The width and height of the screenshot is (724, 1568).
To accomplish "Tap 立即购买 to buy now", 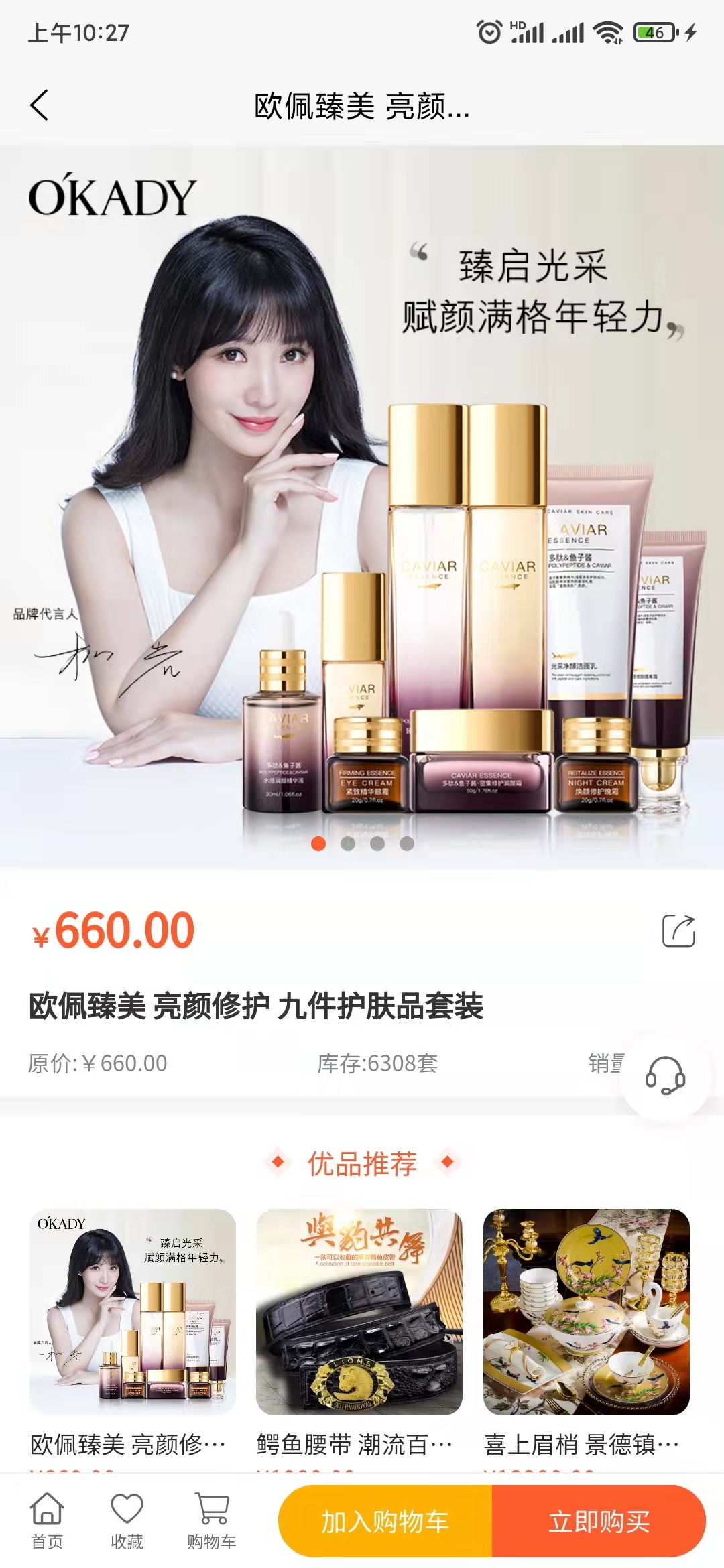I will click(599, 1521).
